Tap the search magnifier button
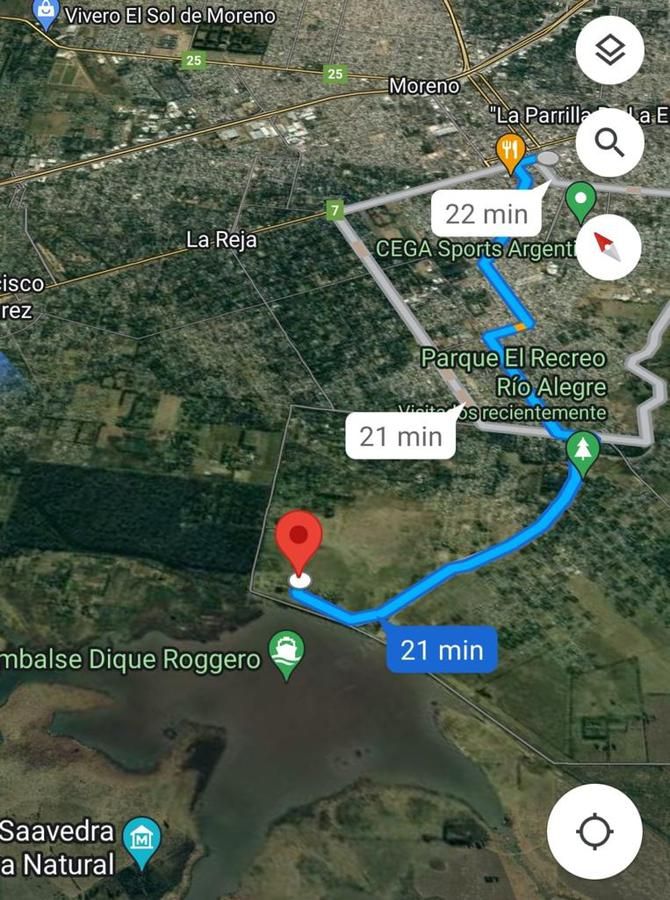Screen dimensions: 670x900 (x=609, y=143)
